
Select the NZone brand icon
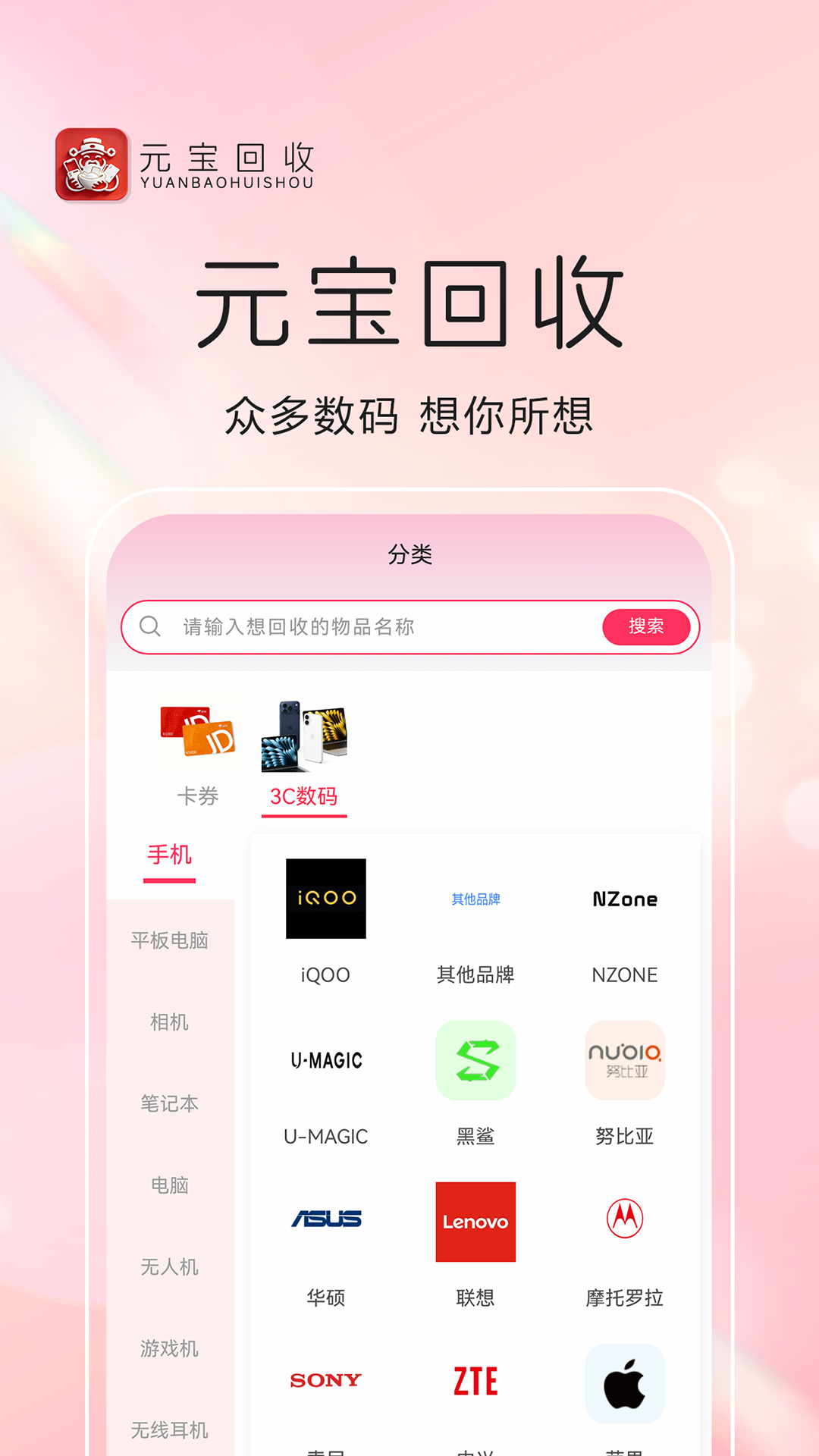click(625, 899)
